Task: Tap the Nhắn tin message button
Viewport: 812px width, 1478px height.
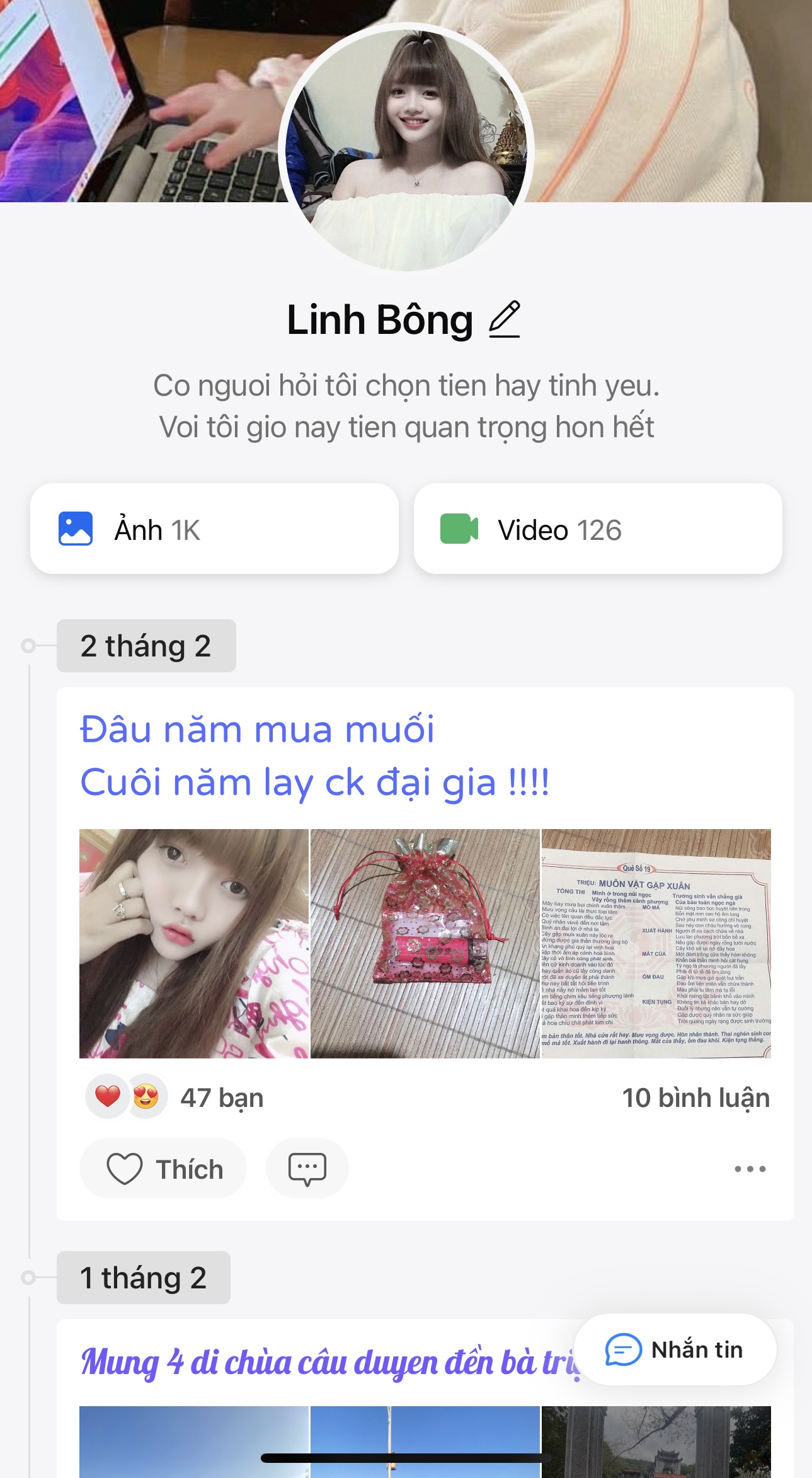Action: [x=675, y=1349]
